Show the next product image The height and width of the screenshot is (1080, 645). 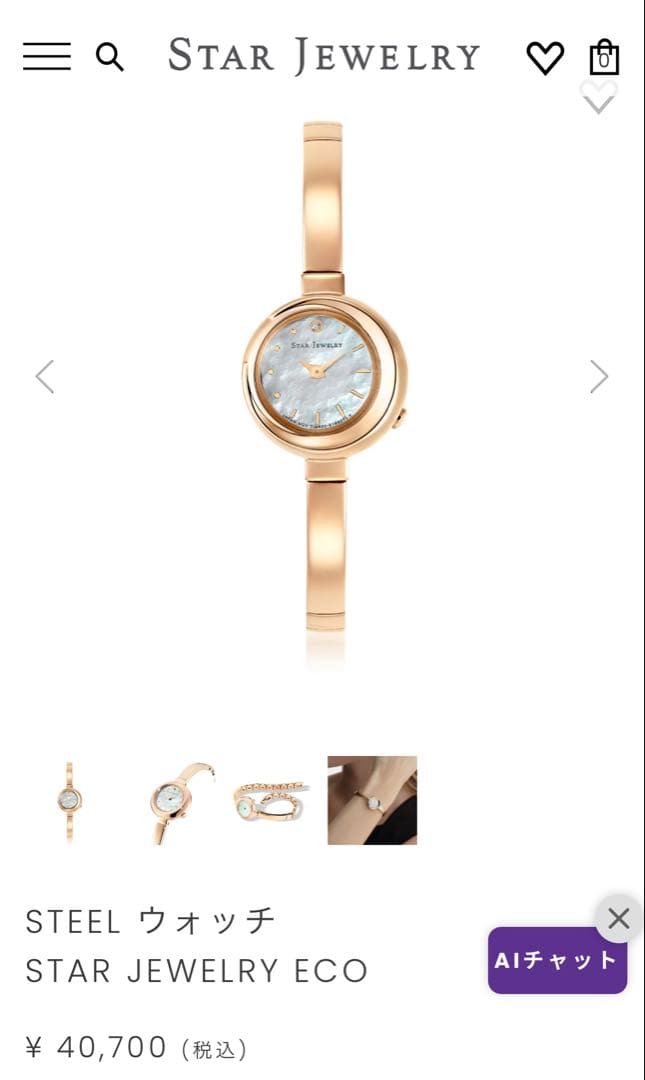(x=598, y=377)
